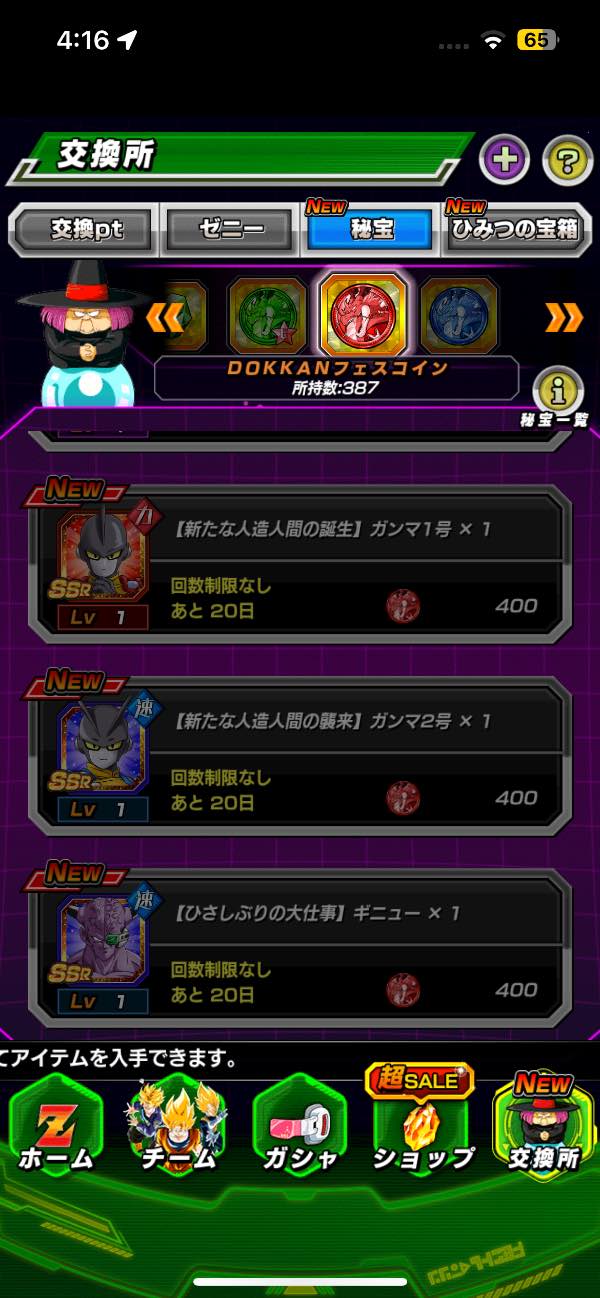Show previous treasure coins with left arrows

click(164, 317)
